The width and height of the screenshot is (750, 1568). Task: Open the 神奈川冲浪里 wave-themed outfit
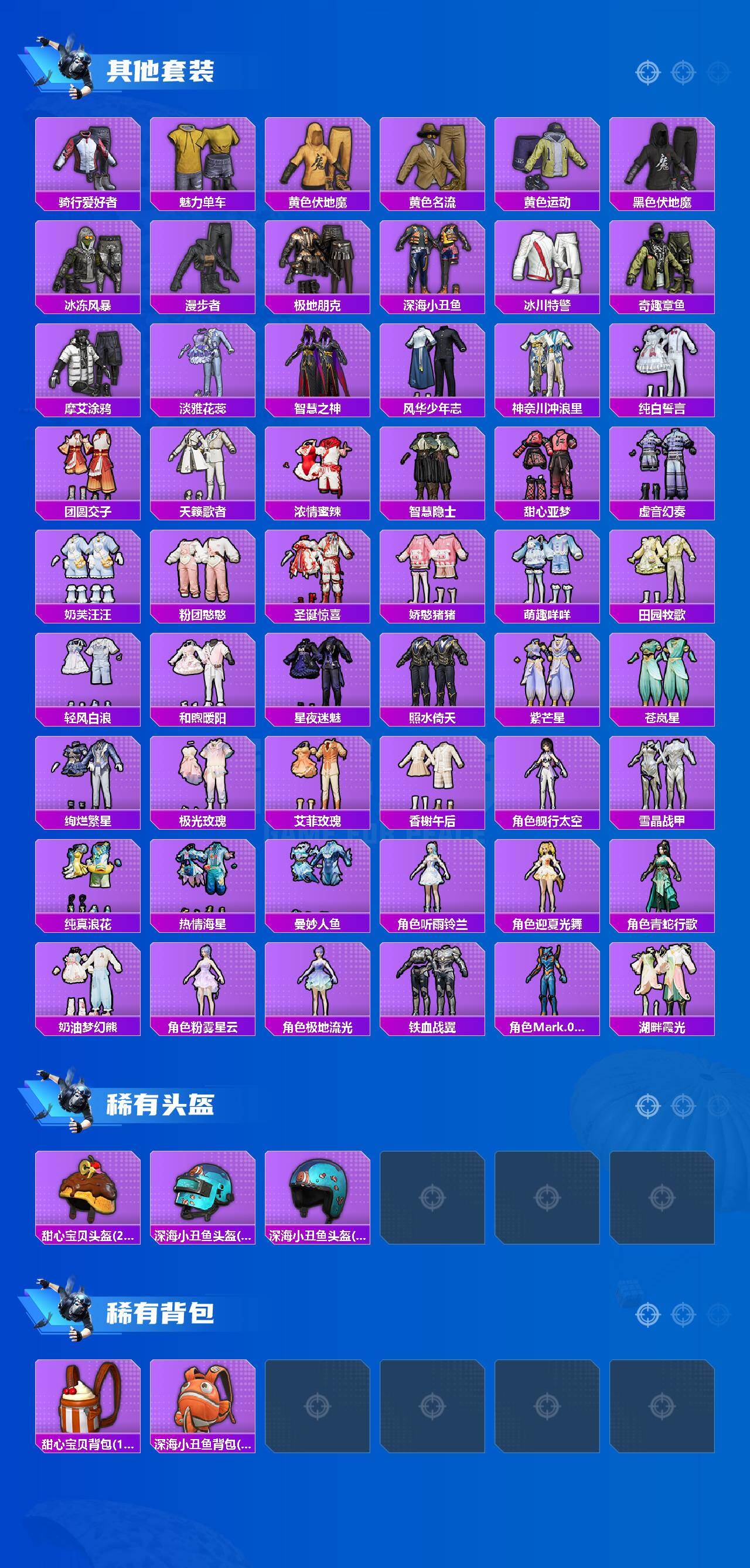pos(547,365)
